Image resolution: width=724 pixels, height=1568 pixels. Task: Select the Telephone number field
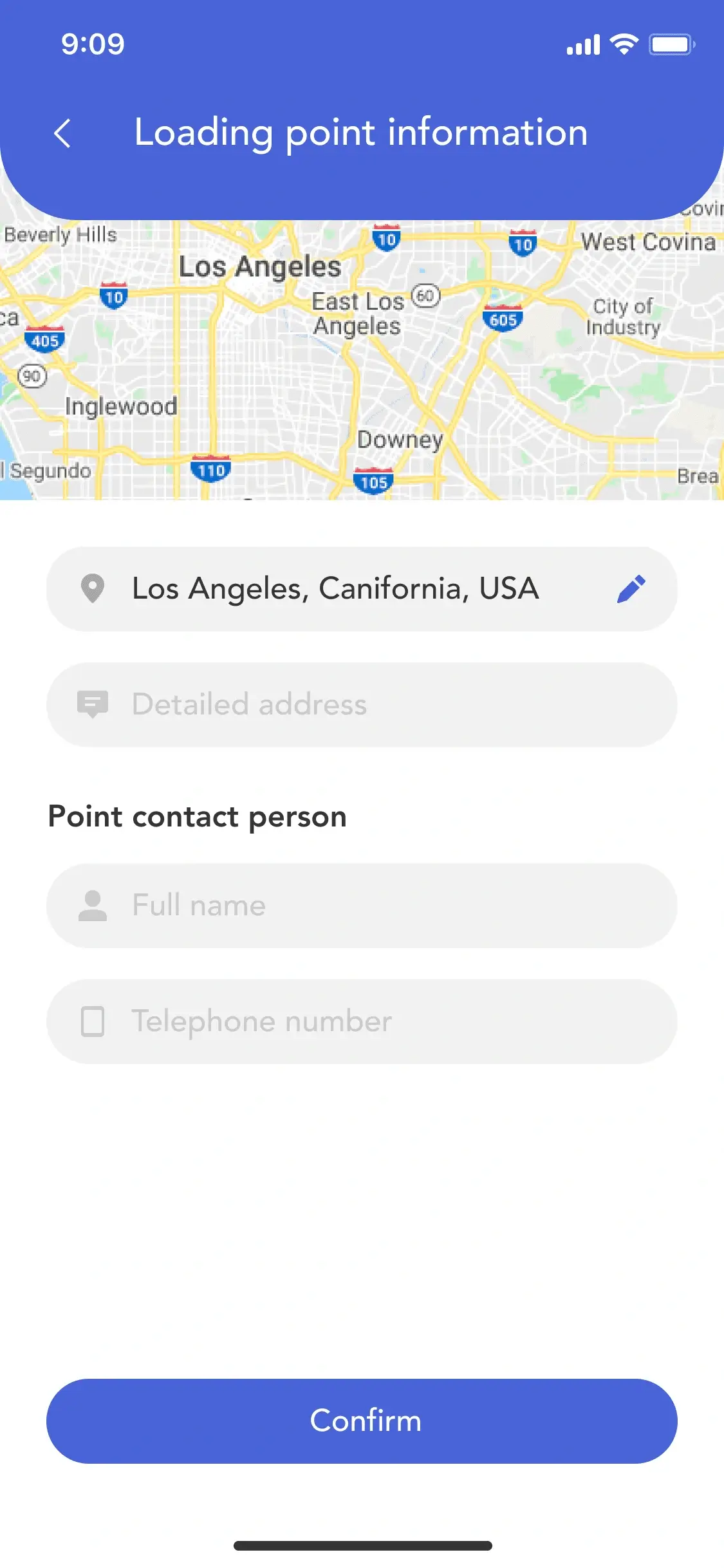[x=362, y=1022]
